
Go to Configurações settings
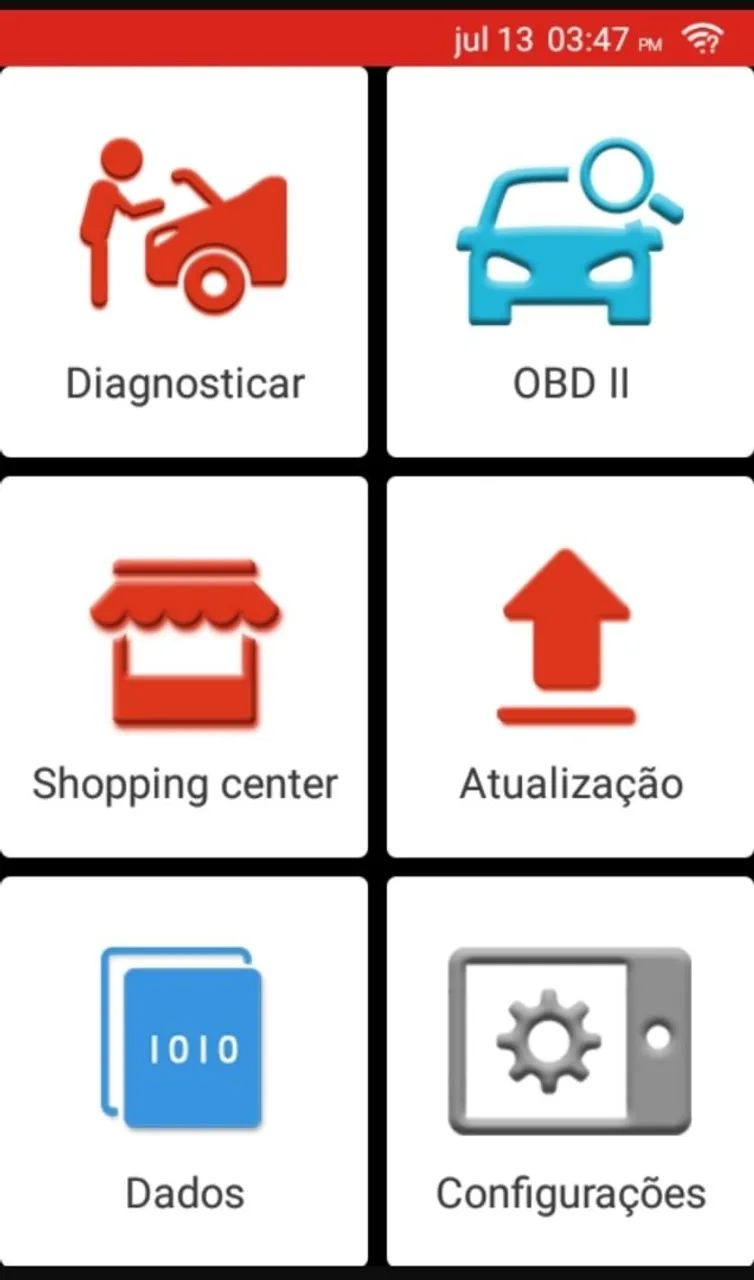(x=570, y=1072)
